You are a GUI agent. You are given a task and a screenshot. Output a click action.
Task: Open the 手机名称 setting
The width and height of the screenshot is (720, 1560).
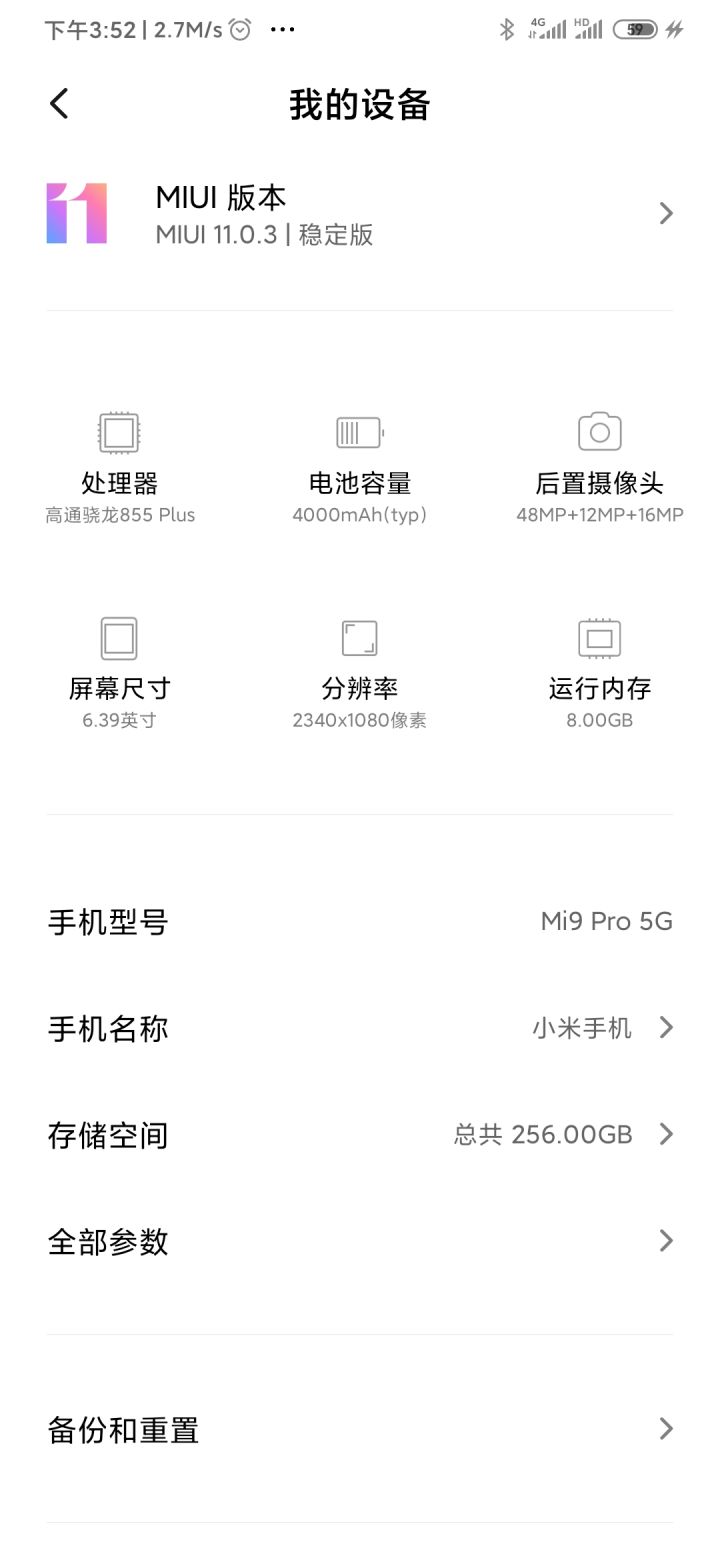360,1028
